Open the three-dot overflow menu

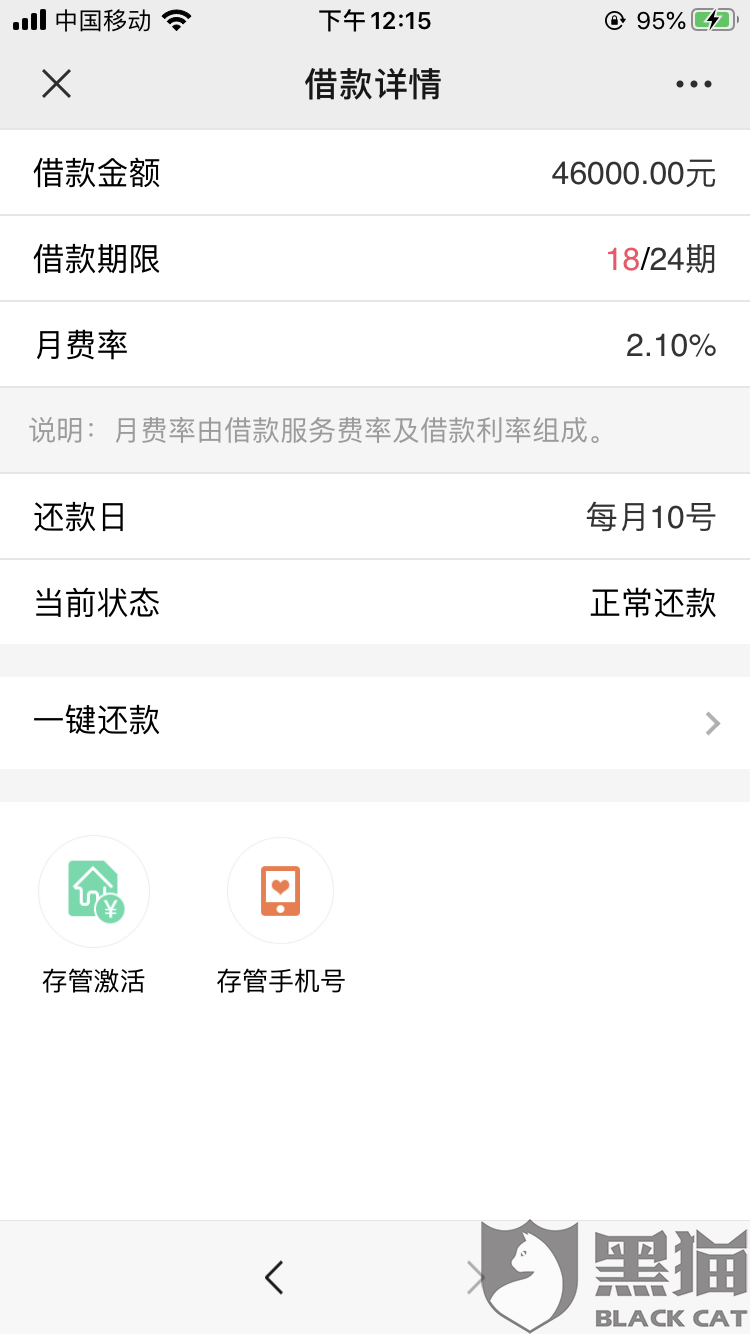point(693,85)
